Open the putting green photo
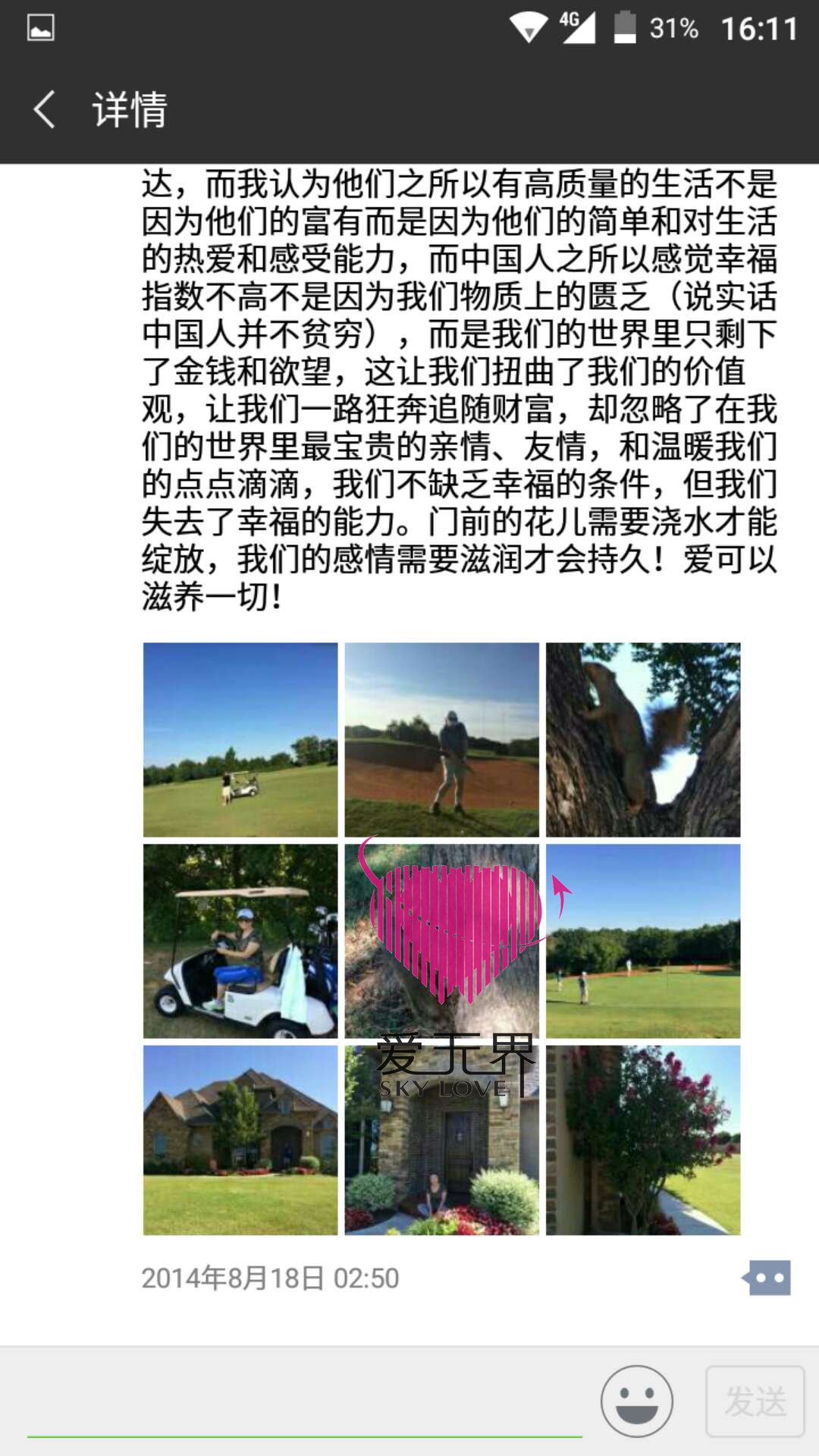This screenshot has height=1456, width=819. coord(643,940)
